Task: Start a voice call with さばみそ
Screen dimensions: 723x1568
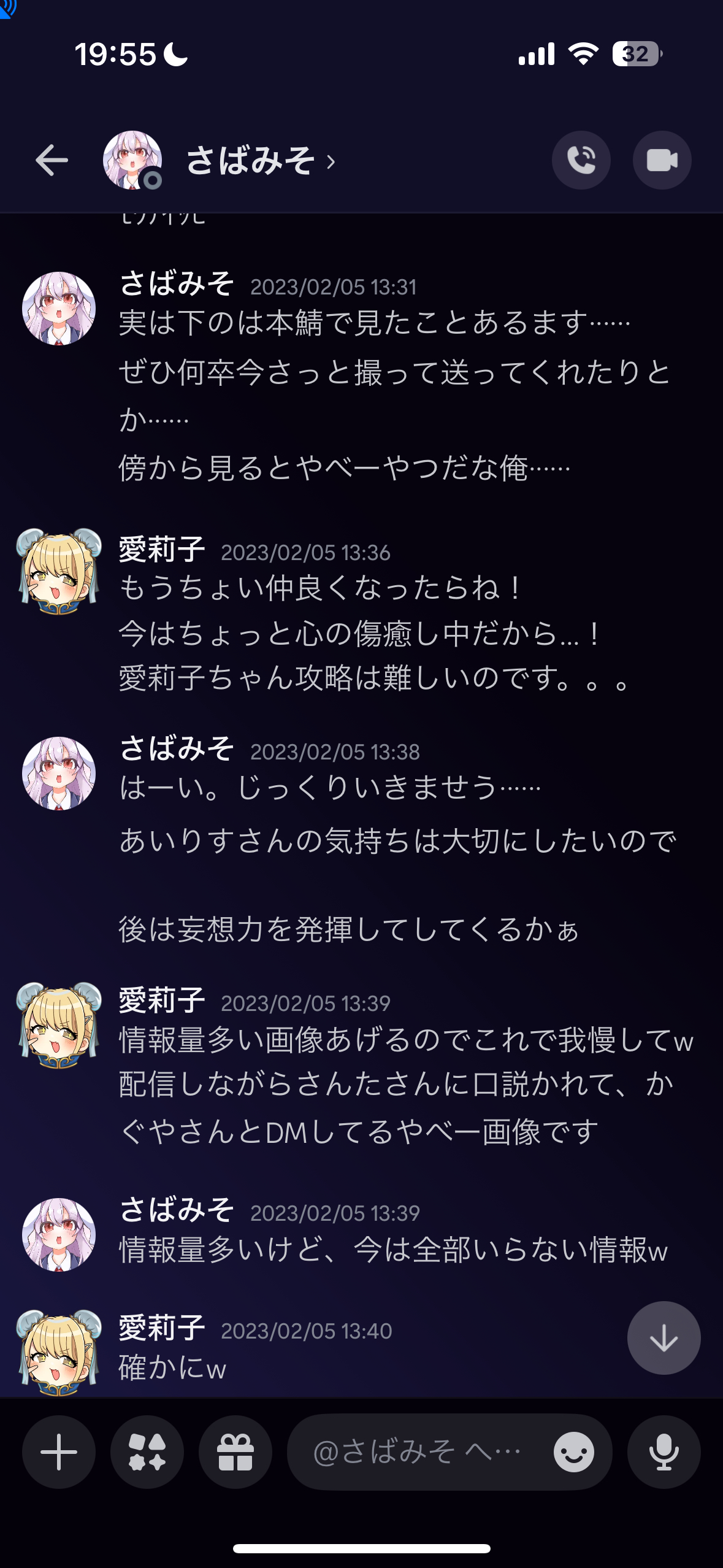Action: (581, 161)
